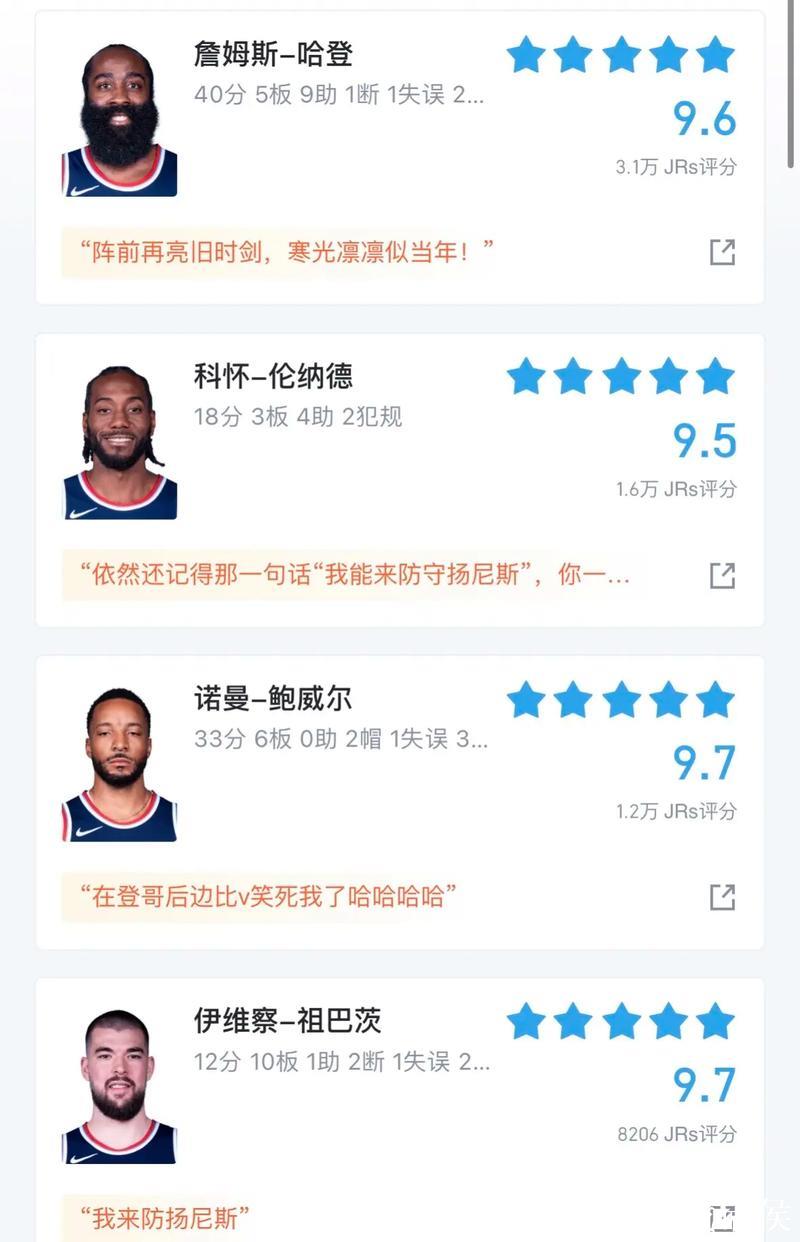The height and width of the screenshot is (1242, 800).
Task: Adjust Leonard's five-star rating bar
Action: (x=620, y=378)
